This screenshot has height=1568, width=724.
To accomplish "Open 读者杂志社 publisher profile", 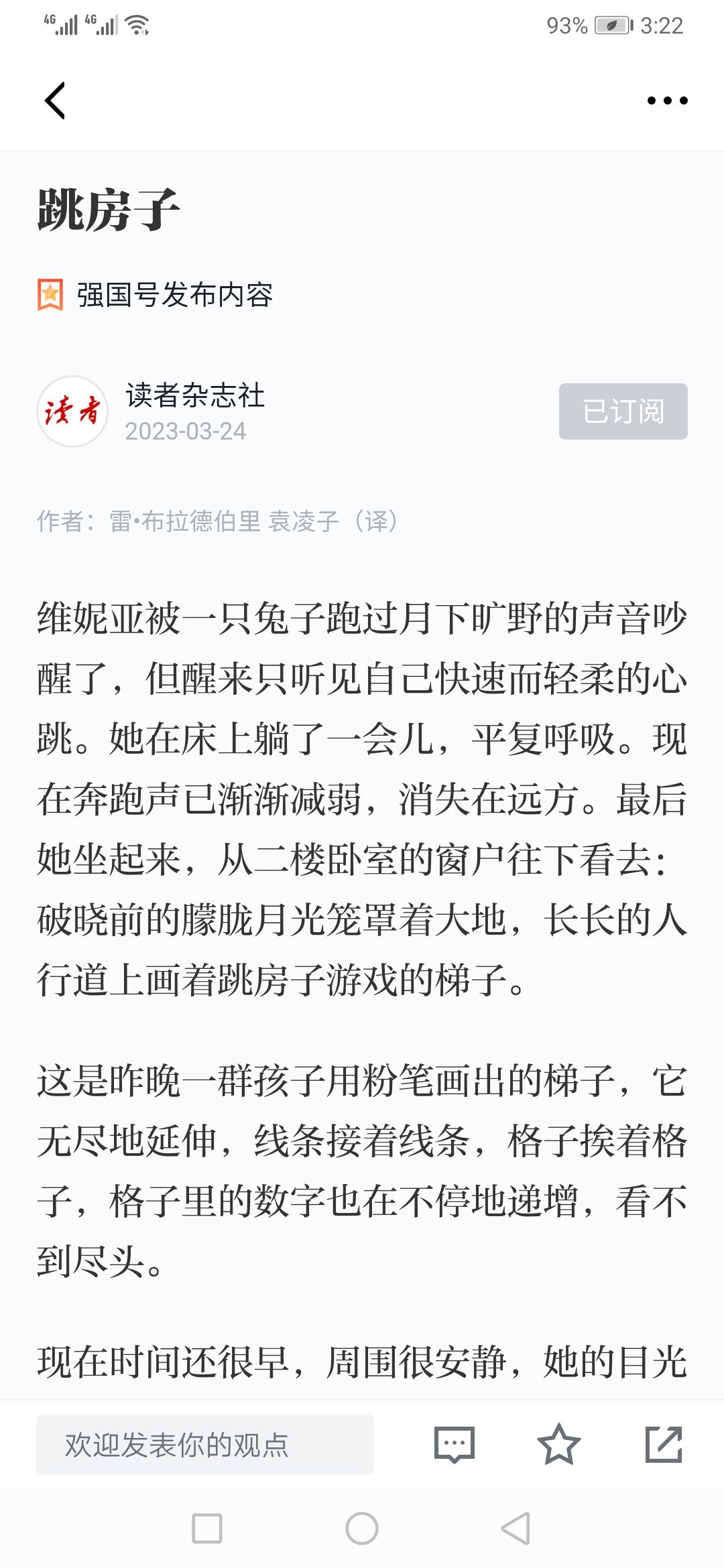I will pyautogui.click(x=194, y=396).
